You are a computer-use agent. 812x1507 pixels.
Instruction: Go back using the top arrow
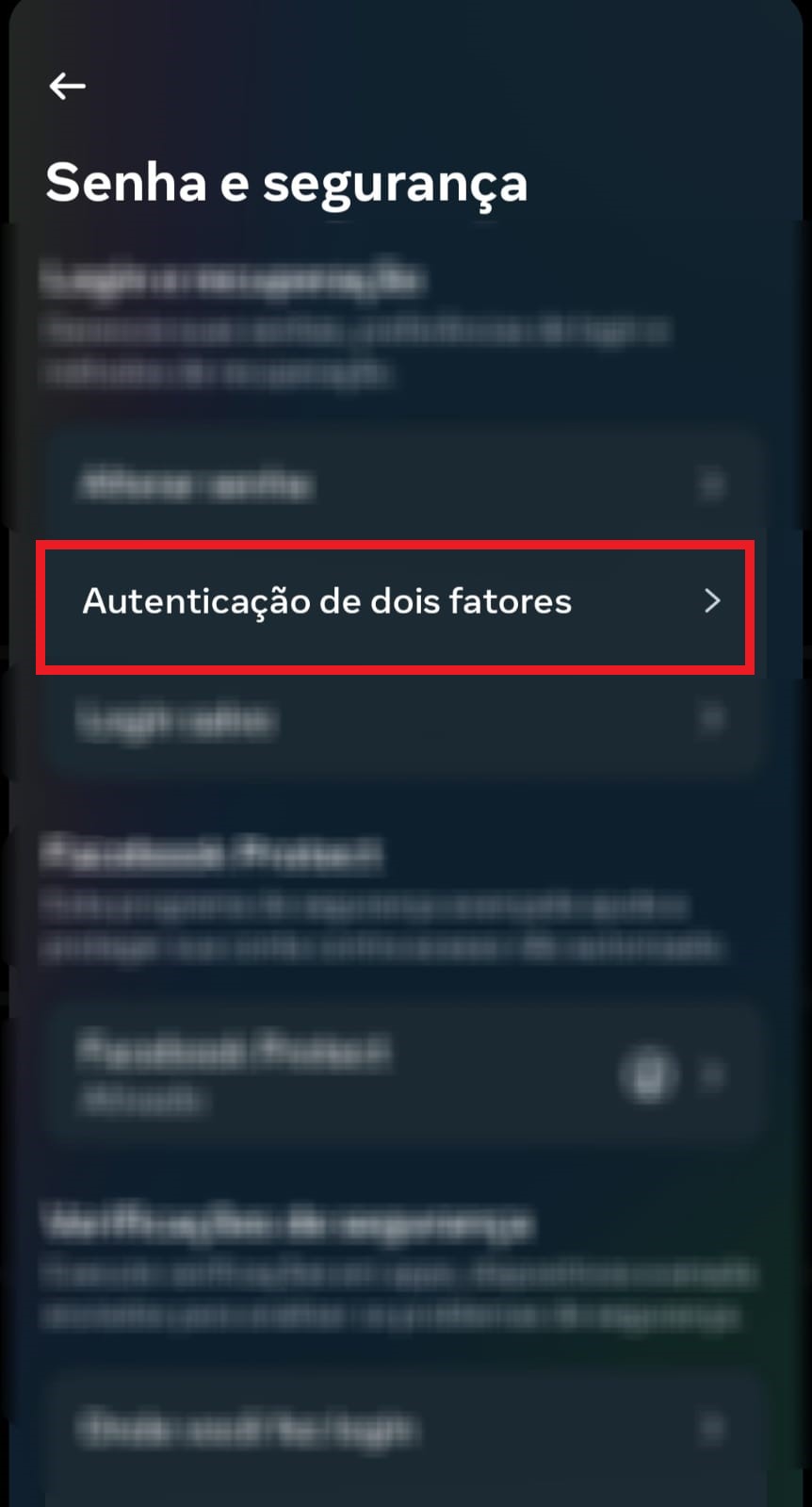pyautogui.click(x=67, y=86)
